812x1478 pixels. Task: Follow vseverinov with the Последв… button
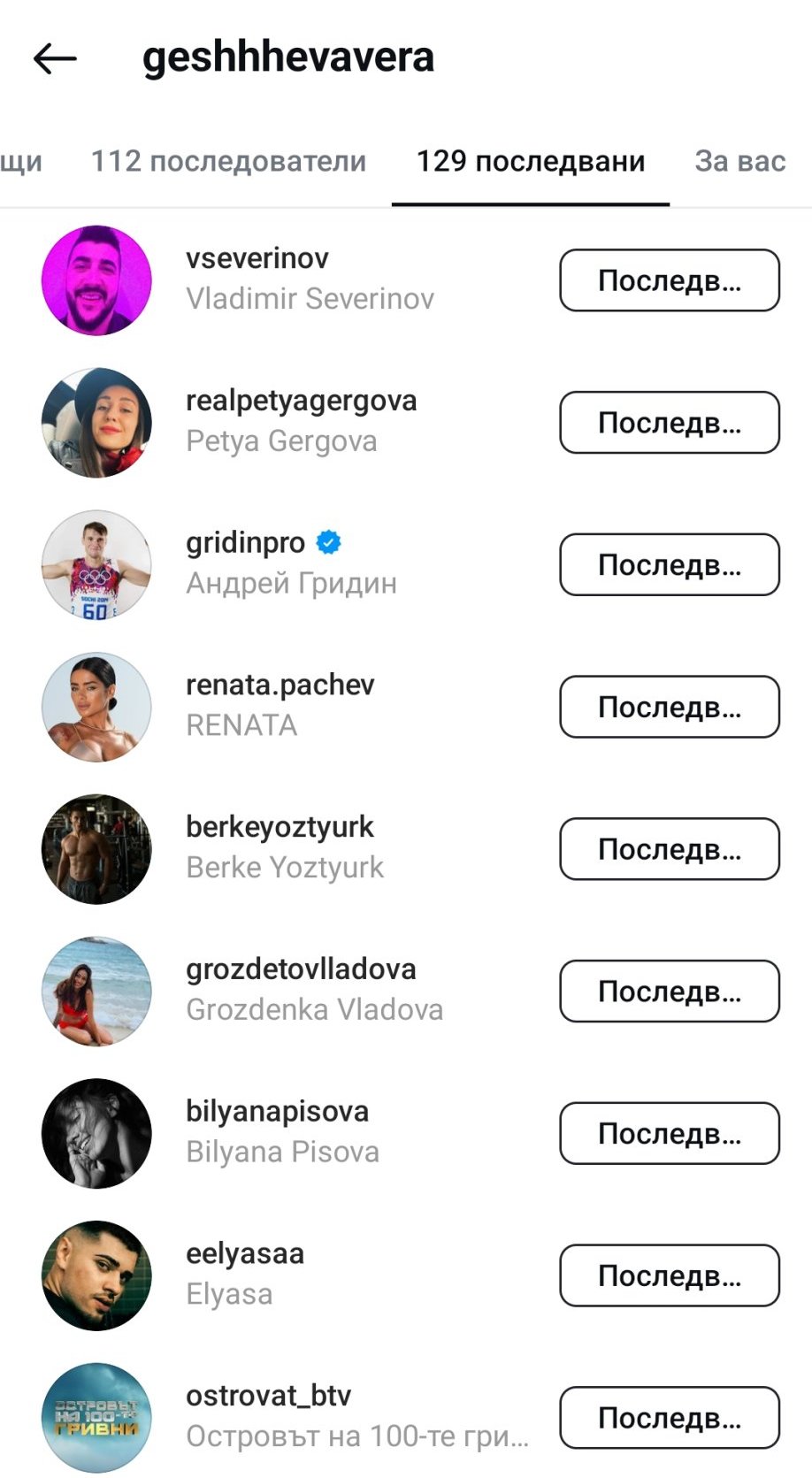(669, 280)
